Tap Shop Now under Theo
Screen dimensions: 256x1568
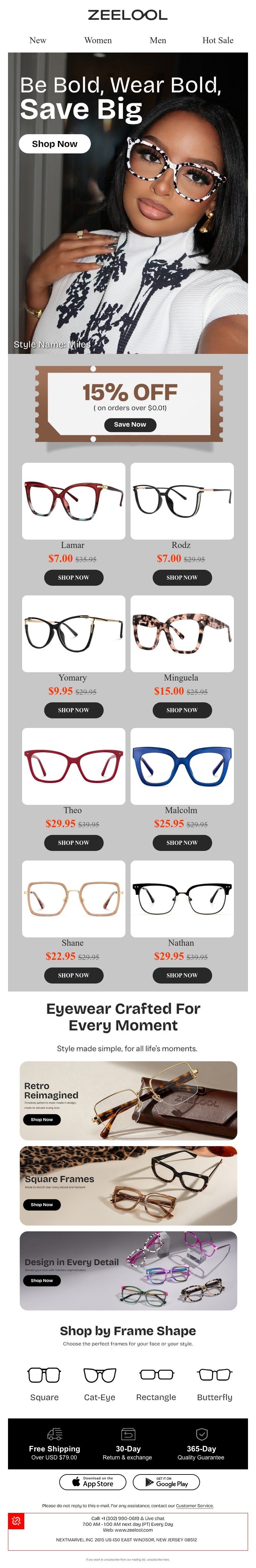click(74, 842)
